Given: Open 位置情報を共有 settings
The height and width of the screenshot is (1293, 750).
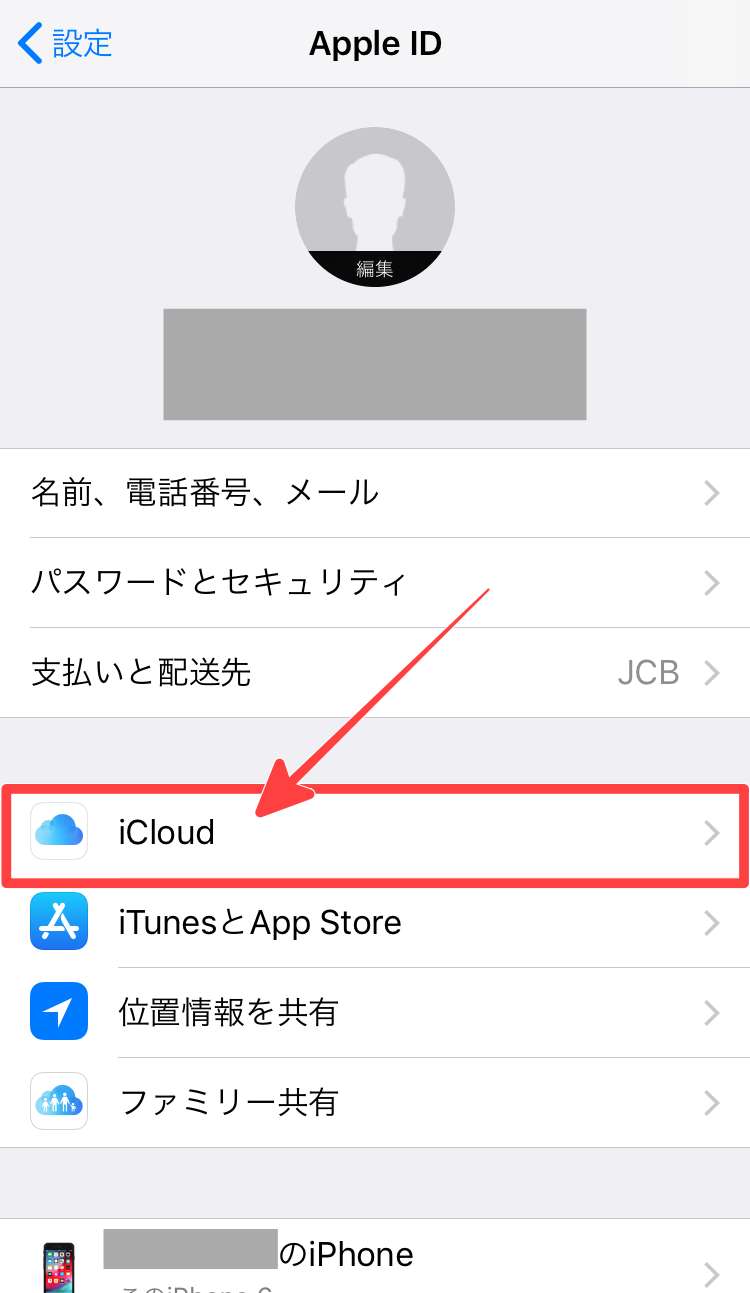Looking at the screenshot, I should (375, 1012).
